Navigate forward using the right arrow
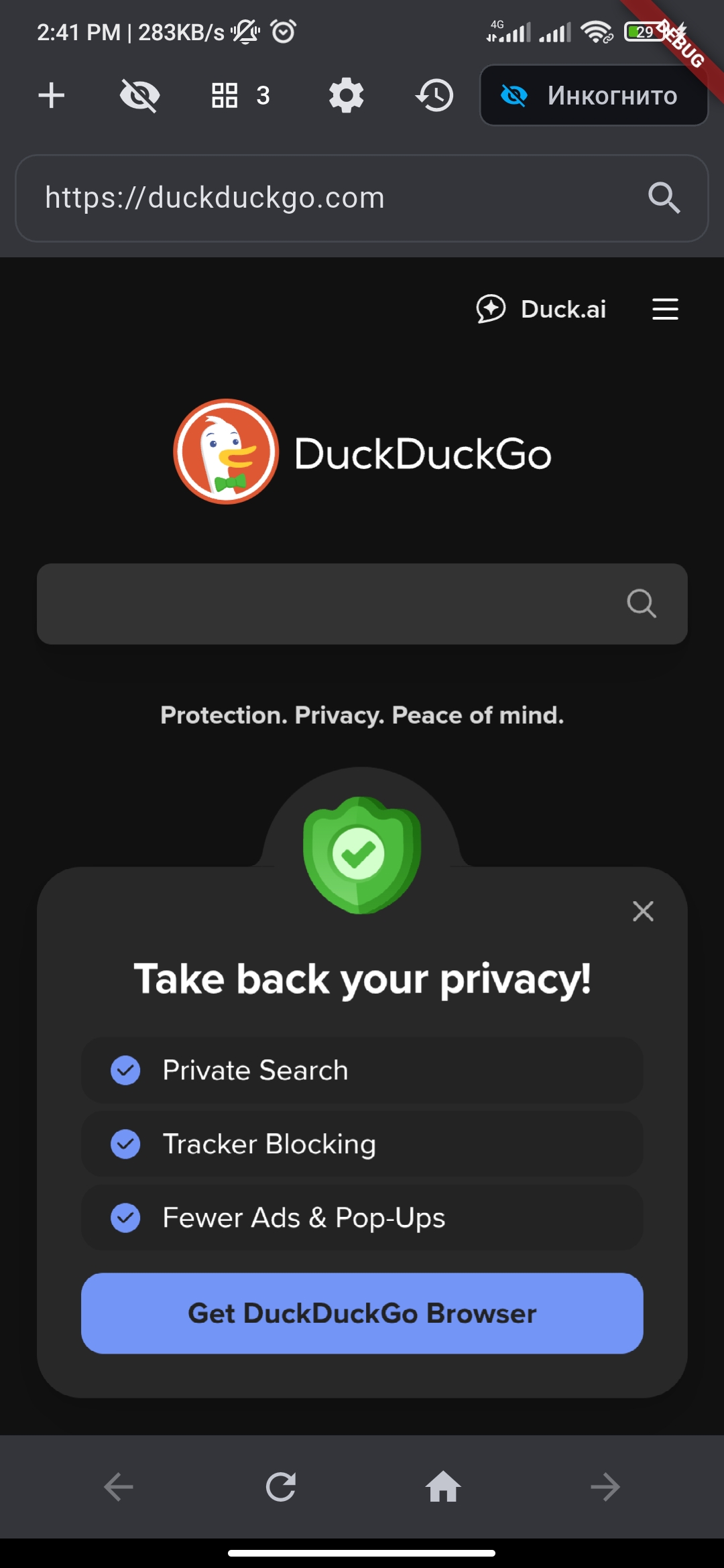This screenshot has height=1568, width=724. (x=605, y=1487)
